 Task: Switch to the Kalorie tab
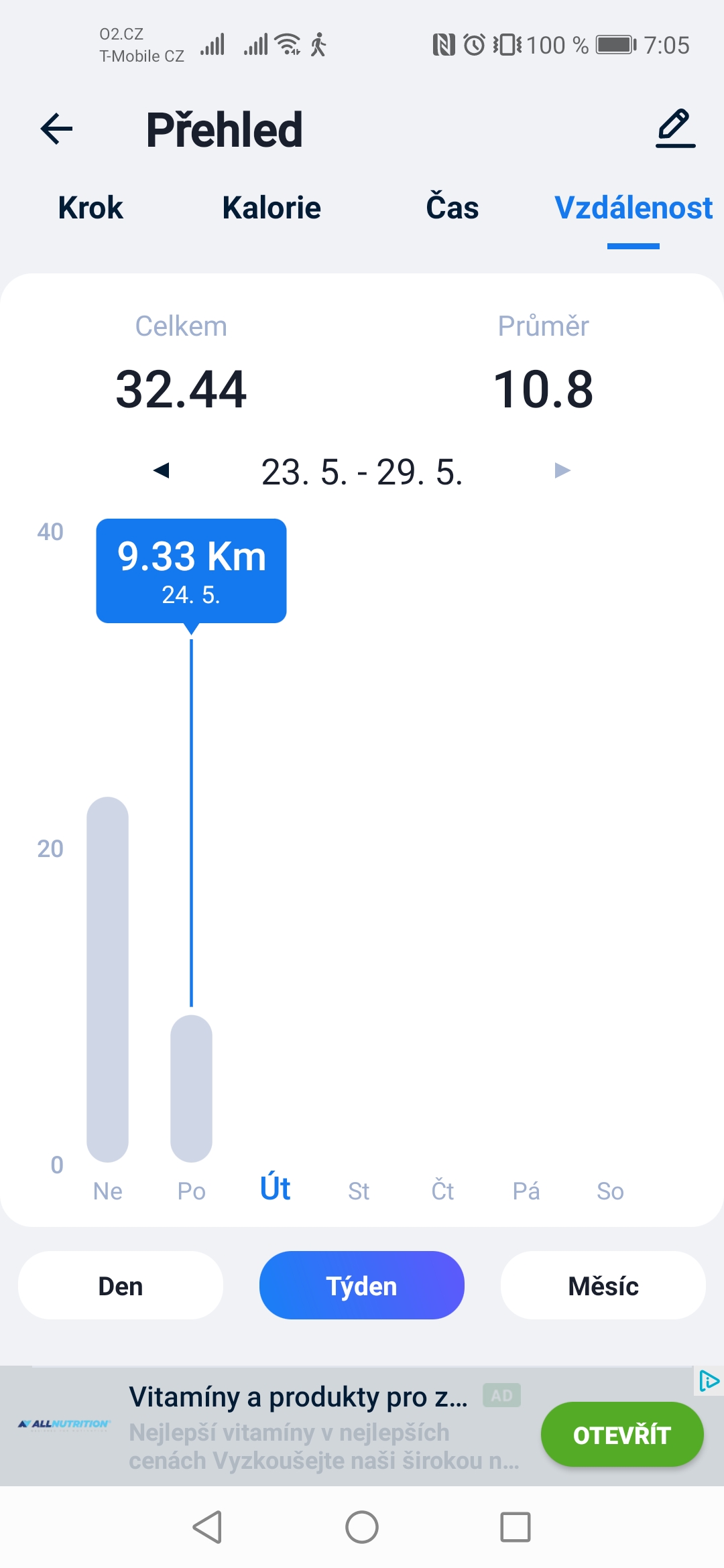point(271,208)
